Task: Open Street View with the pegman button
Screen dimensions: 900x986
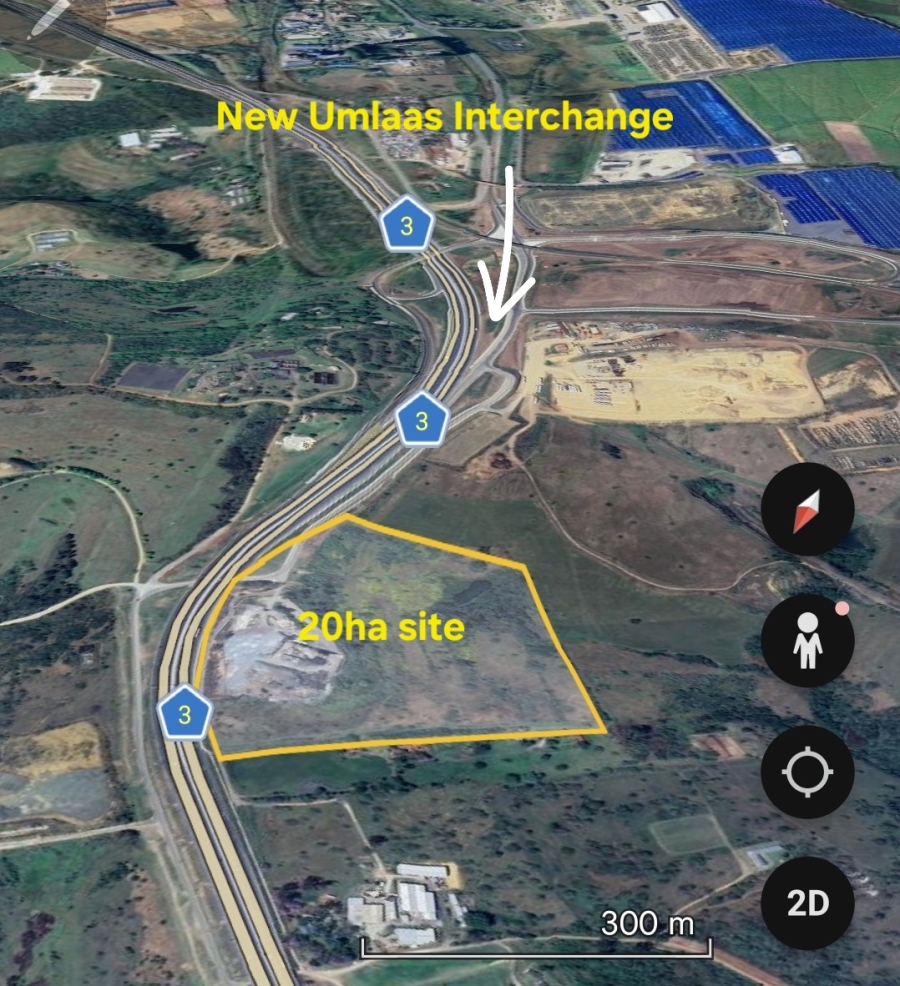Action: pos(807,641)
